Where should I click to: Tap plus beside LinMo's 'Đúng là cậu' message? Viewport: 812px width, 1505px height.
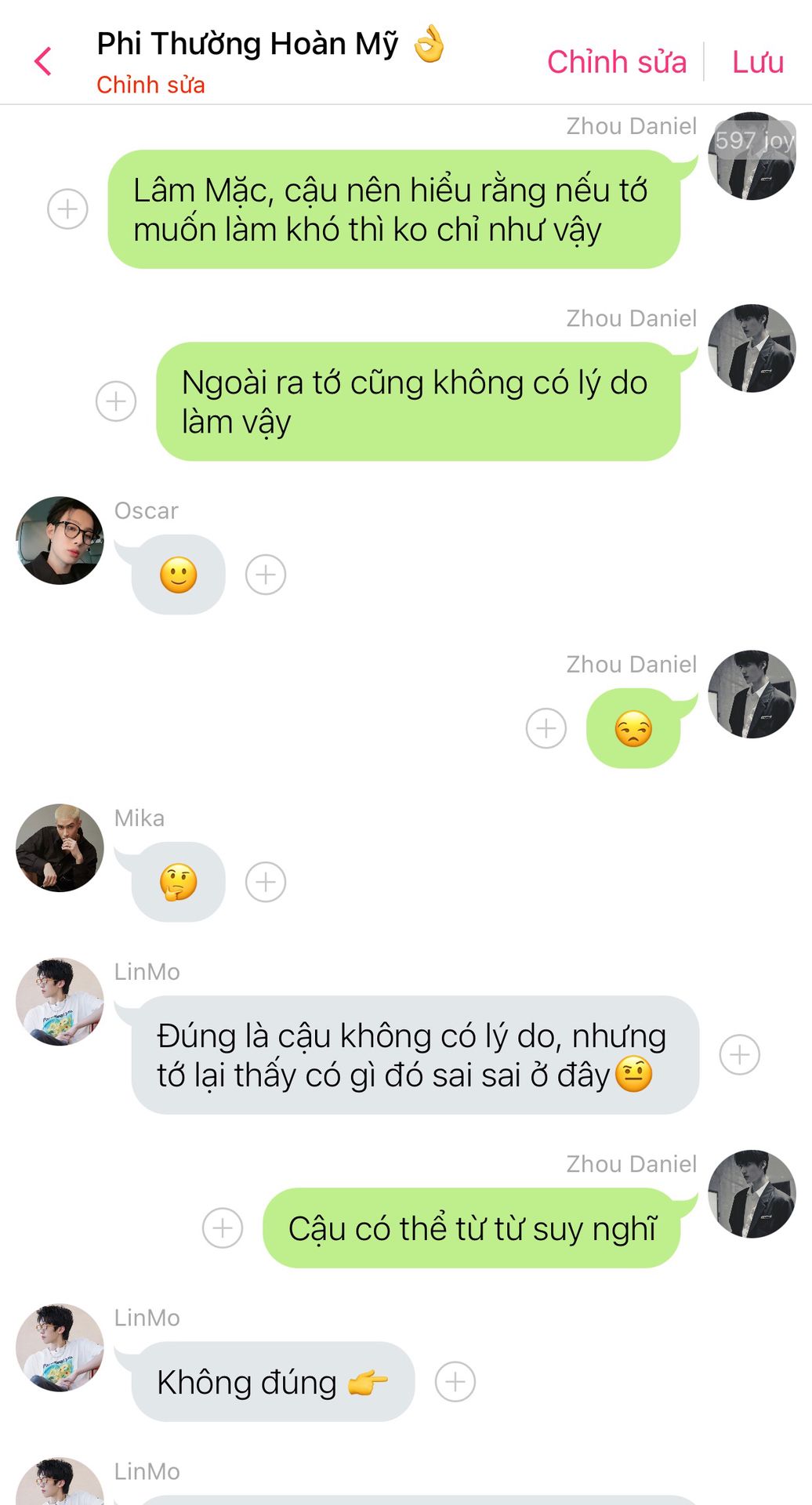(x=740, y=1054)
